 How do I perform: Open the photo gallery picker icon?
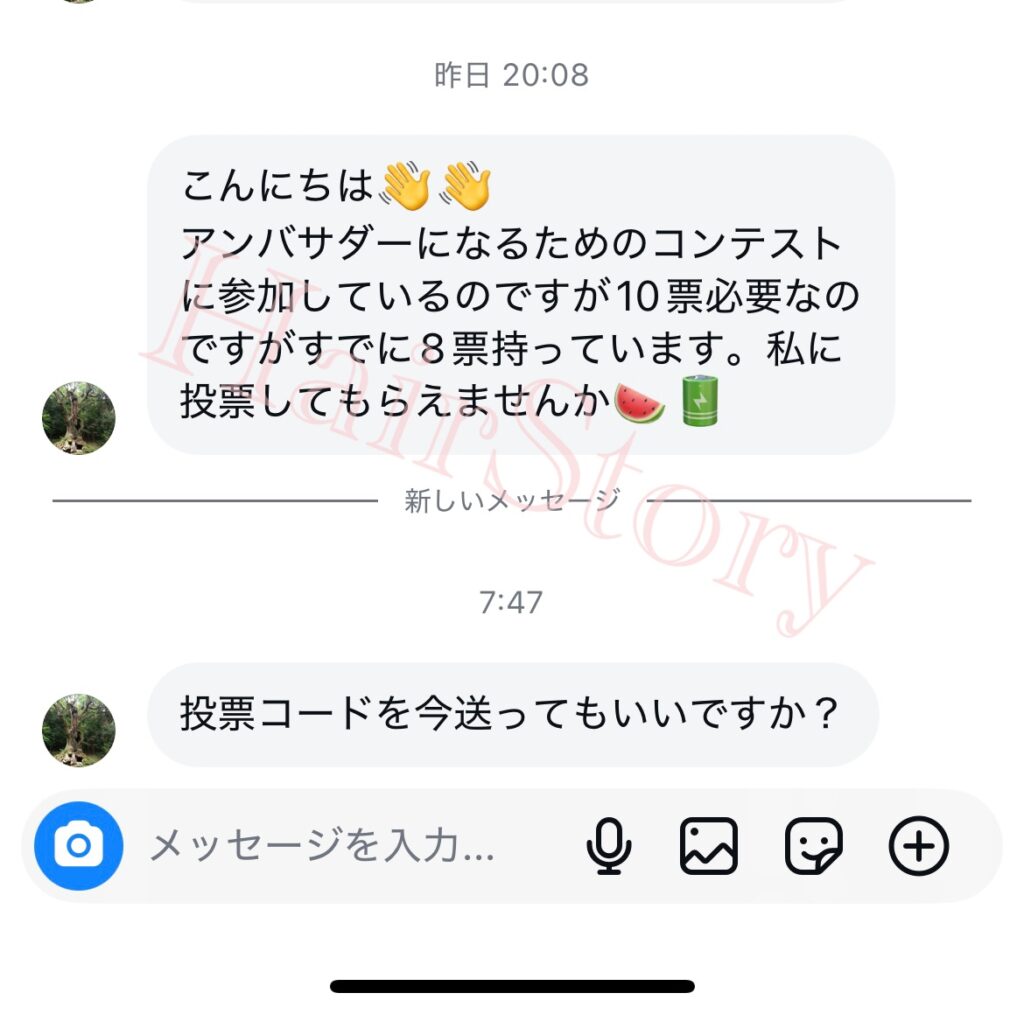tap(709, 847)
